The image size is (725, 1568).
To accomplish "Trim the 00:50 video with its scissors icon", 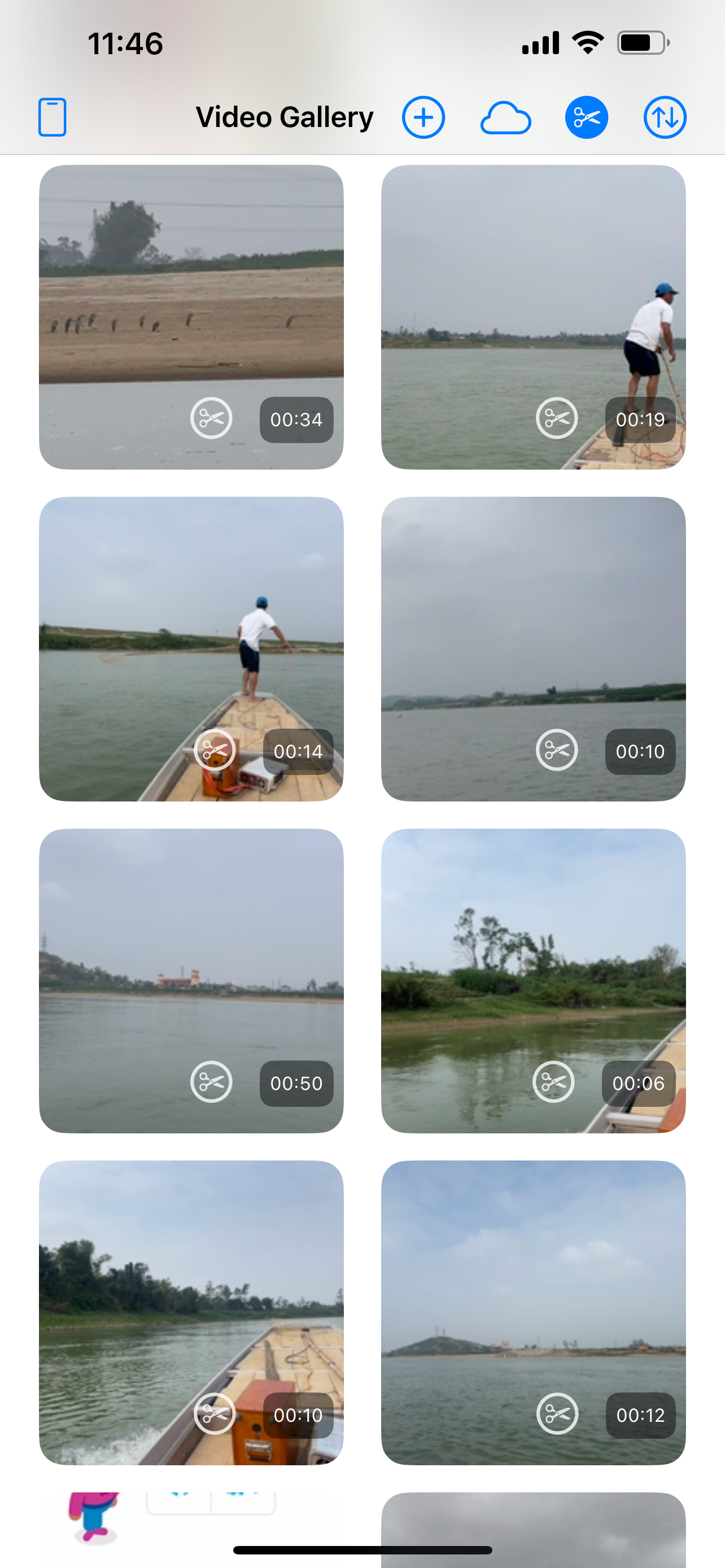I will [211, 1082].
